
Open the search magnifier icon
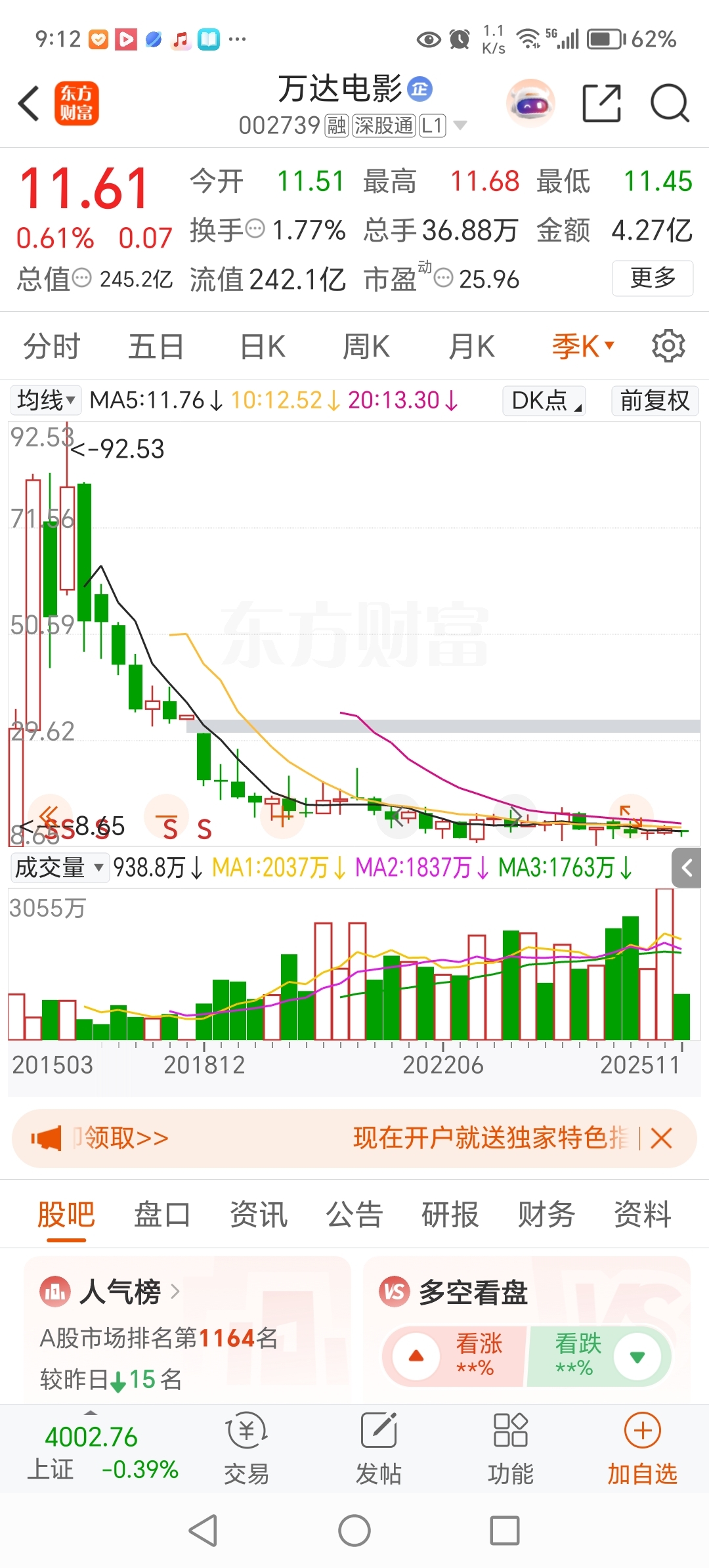[x=670, y=103]
